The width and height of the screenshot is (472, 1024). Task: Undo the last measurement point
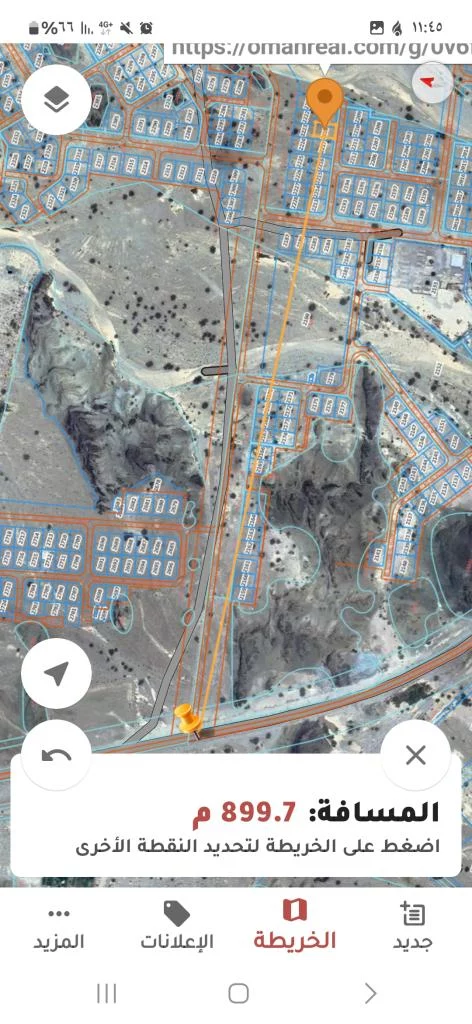click(x=56, y=756)
